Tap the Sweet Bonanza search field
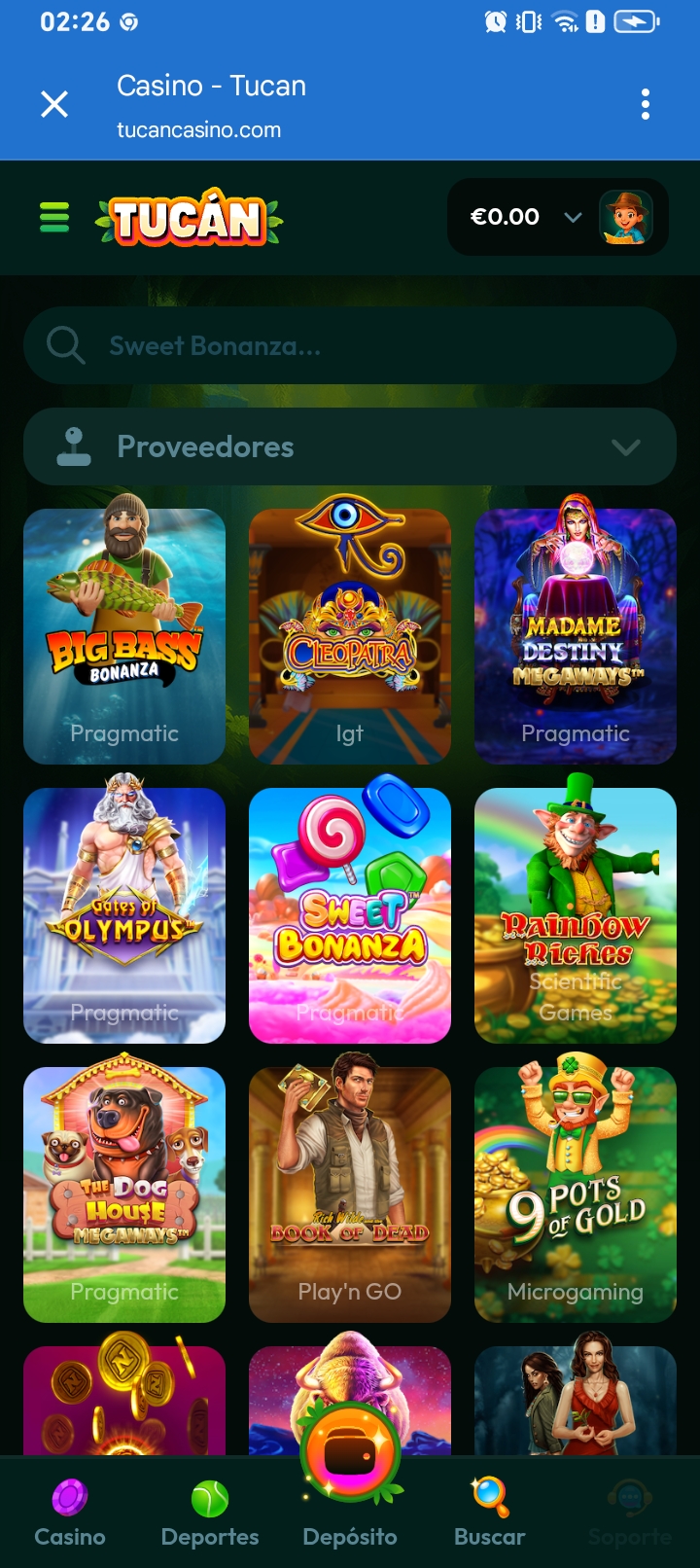700x1568 pixels. coord(350,345)
